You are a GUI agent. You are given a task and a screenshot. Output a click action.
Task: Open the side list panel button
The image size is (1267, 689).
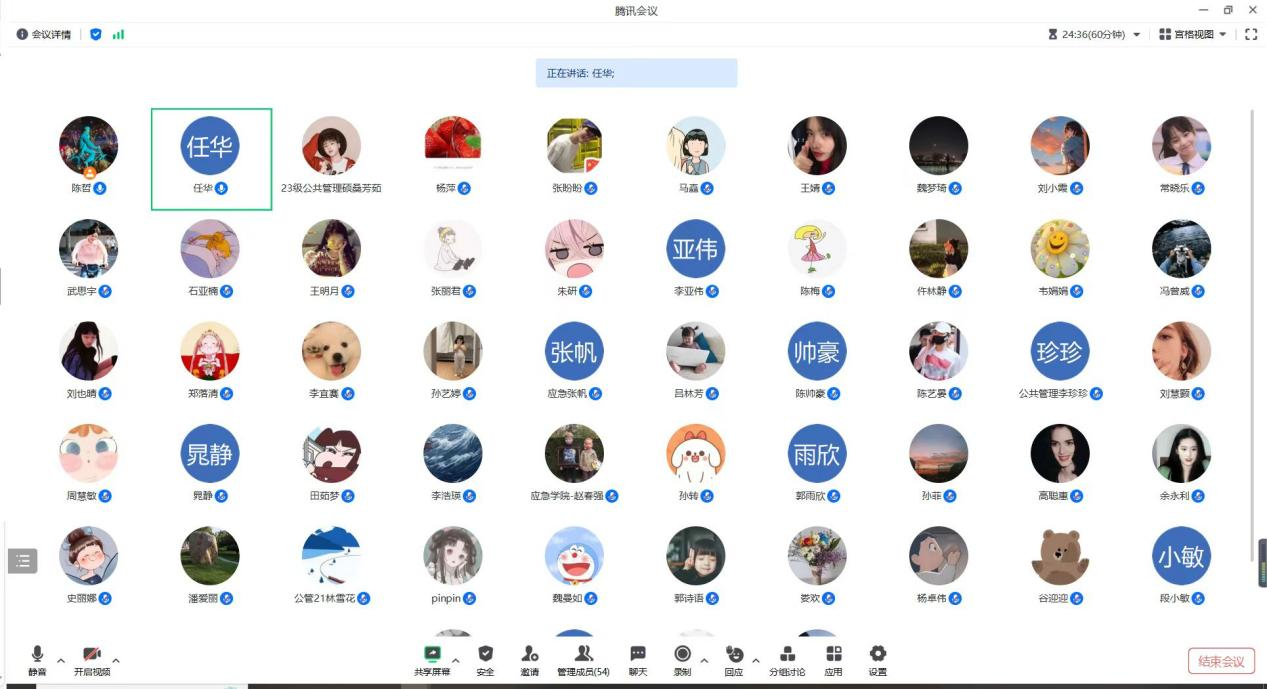pyautogui.click(x=22, y=561)
